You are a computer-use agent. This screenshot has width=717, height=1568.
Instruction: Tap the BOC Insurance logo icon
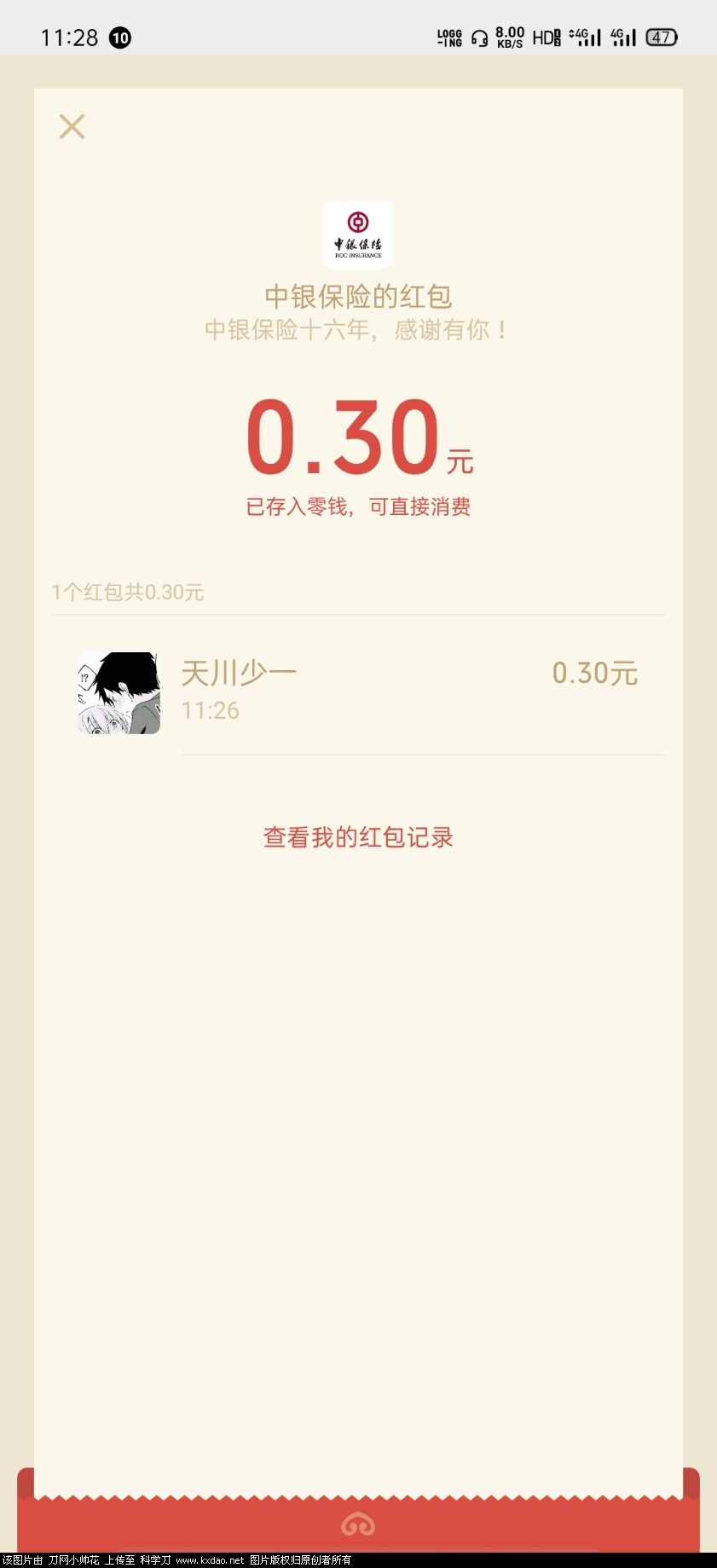[358, 234]
